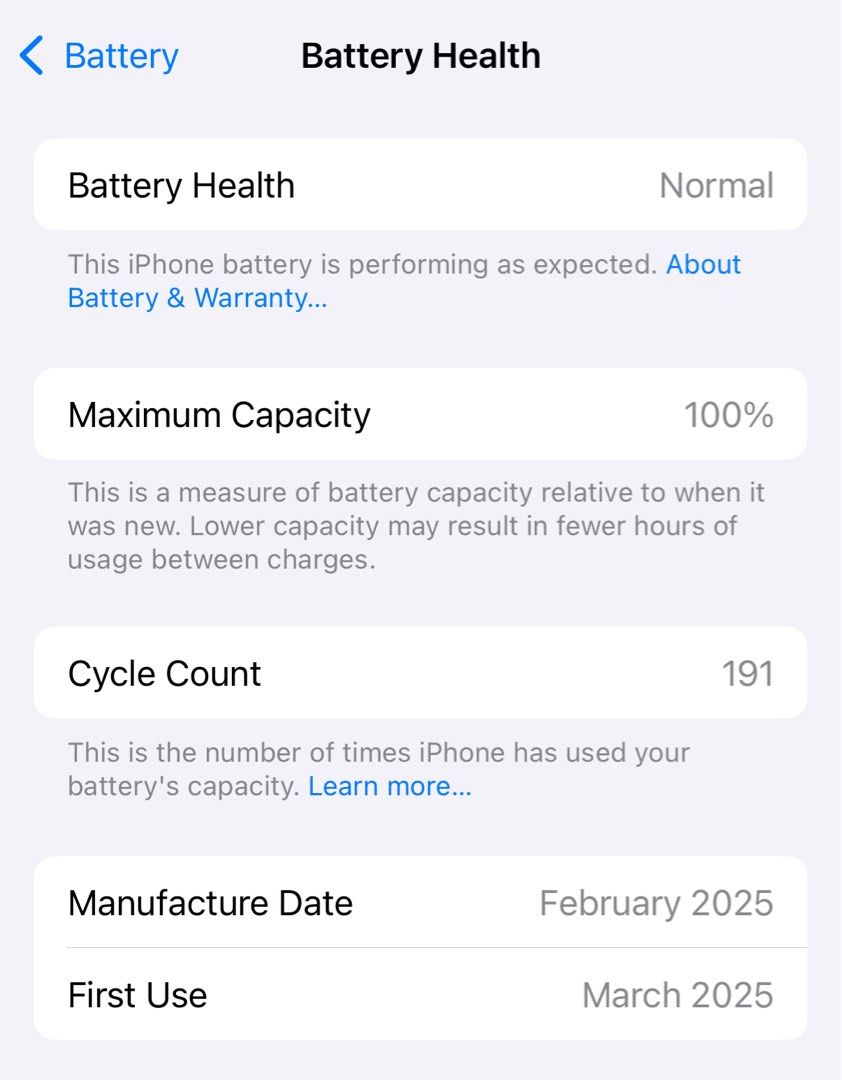Tap the Normal status value text

[716, 185]
